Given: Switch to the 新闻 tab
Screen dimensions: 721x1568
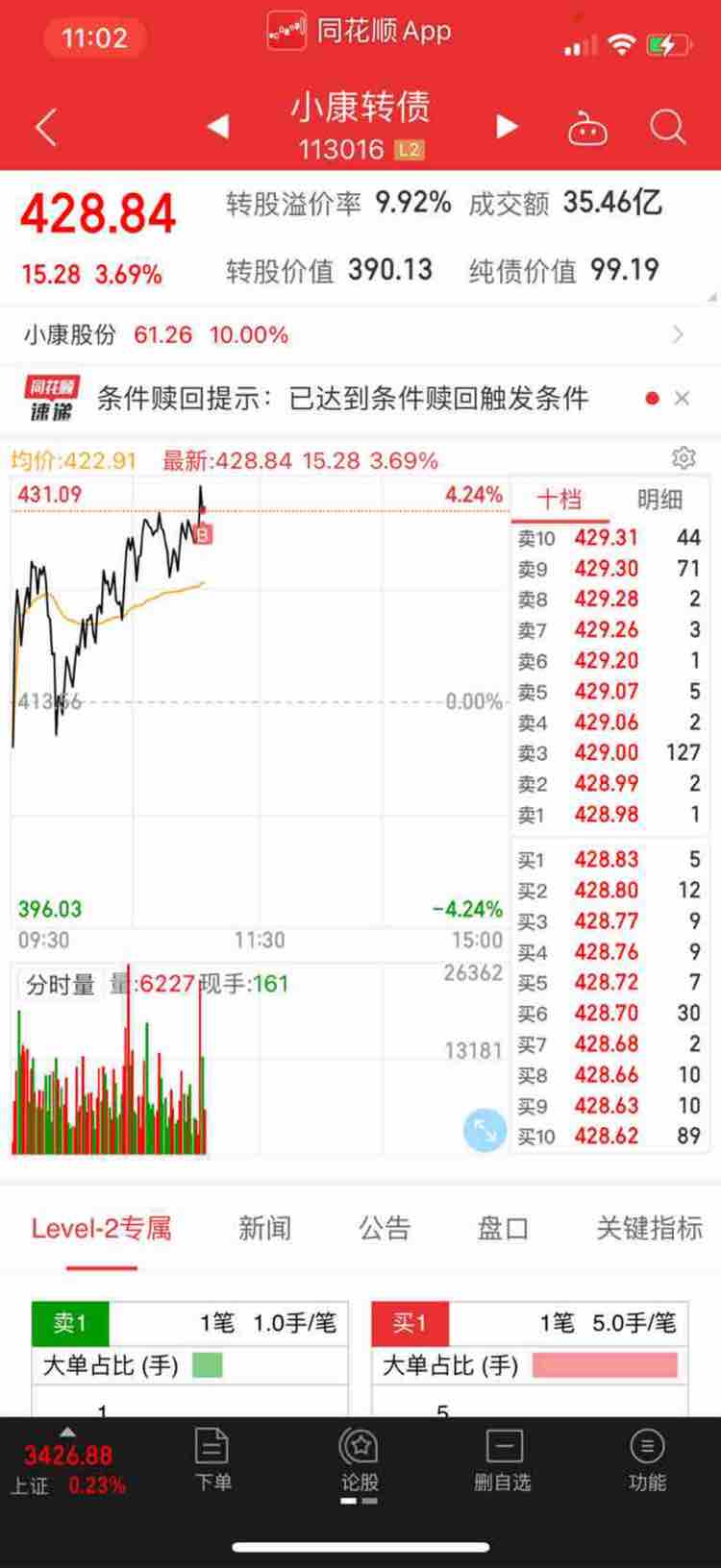Looking at the screenshot, I should [264, 1228].
